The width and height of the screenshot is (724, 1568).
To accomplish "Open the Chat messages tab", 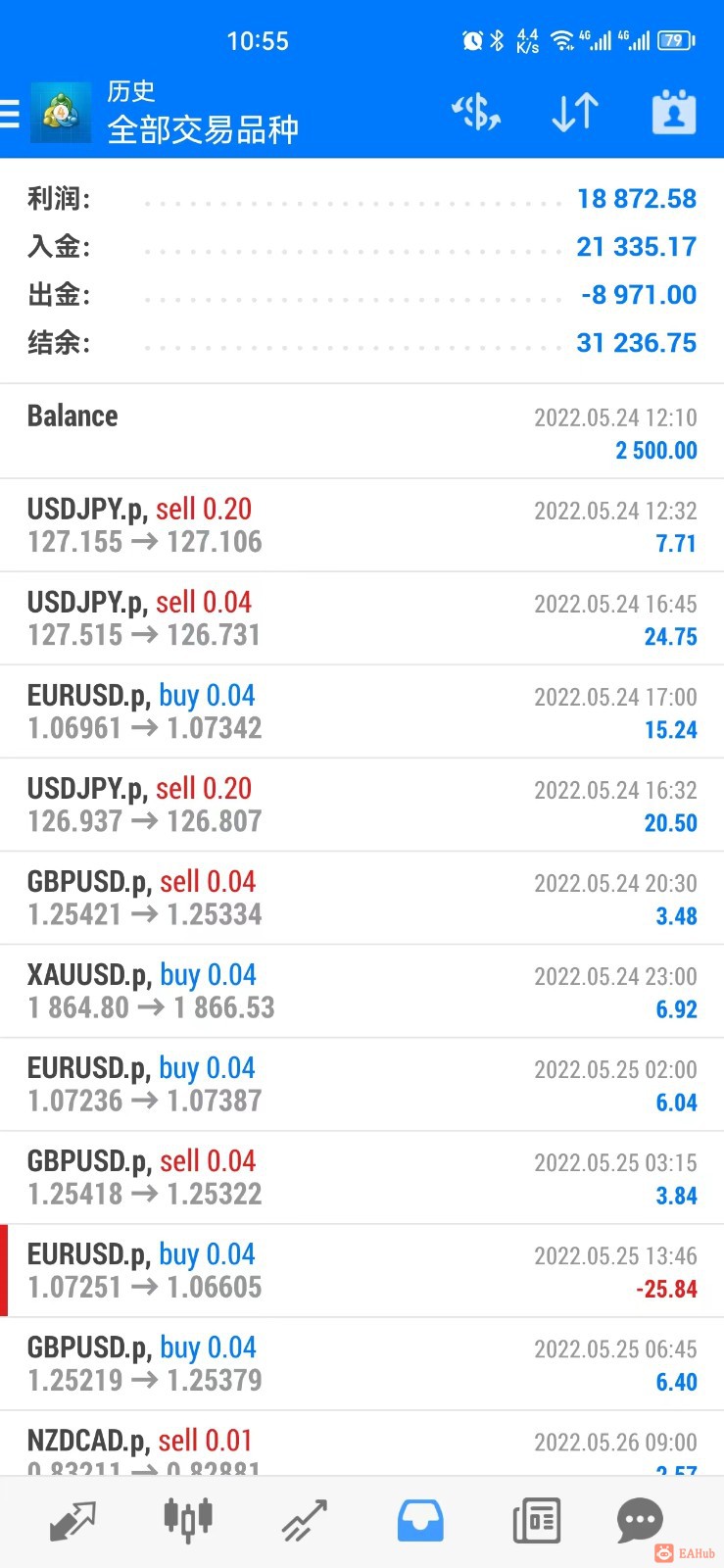I will [x=640, y=1520].
